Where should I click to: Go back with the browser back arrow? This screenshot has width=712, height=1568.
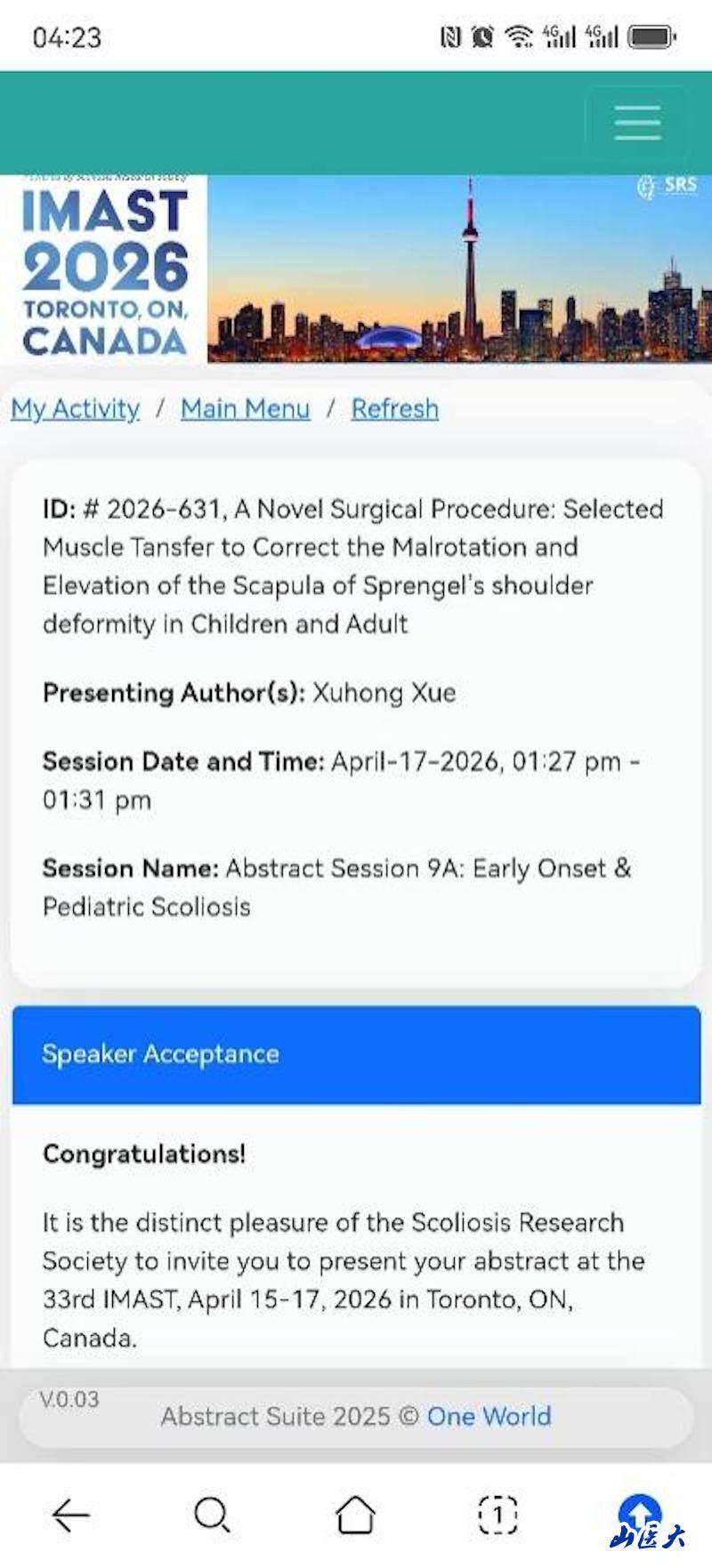click(71, 1514)
